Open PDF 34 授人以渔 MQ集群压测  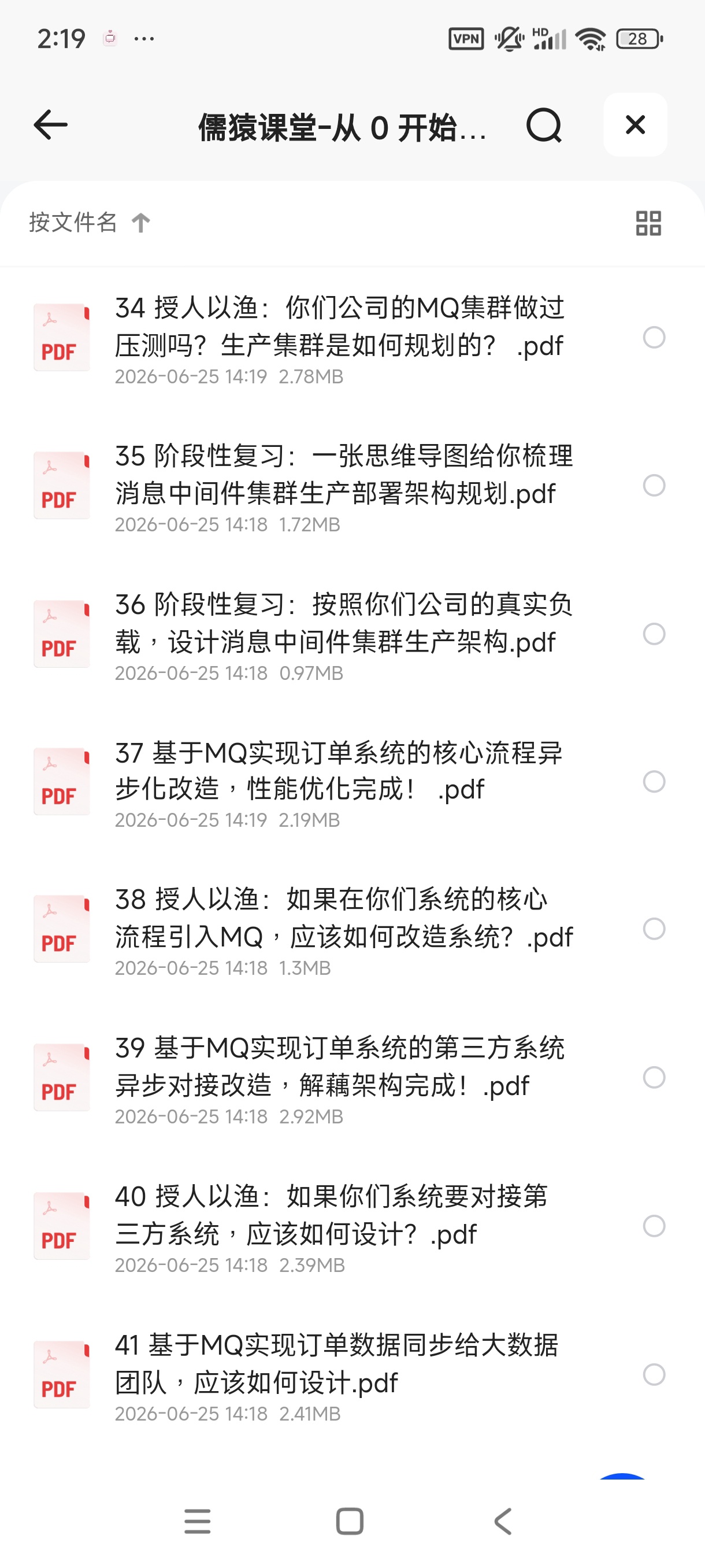[x=340, y=338]
